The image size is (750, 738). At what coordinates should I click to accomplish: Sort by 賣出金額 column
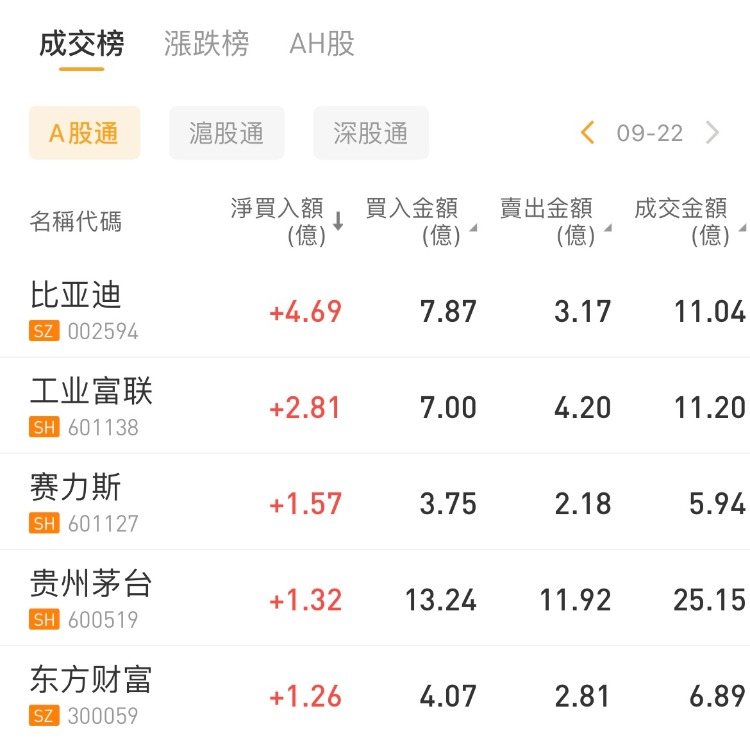[x=553, y=221]
